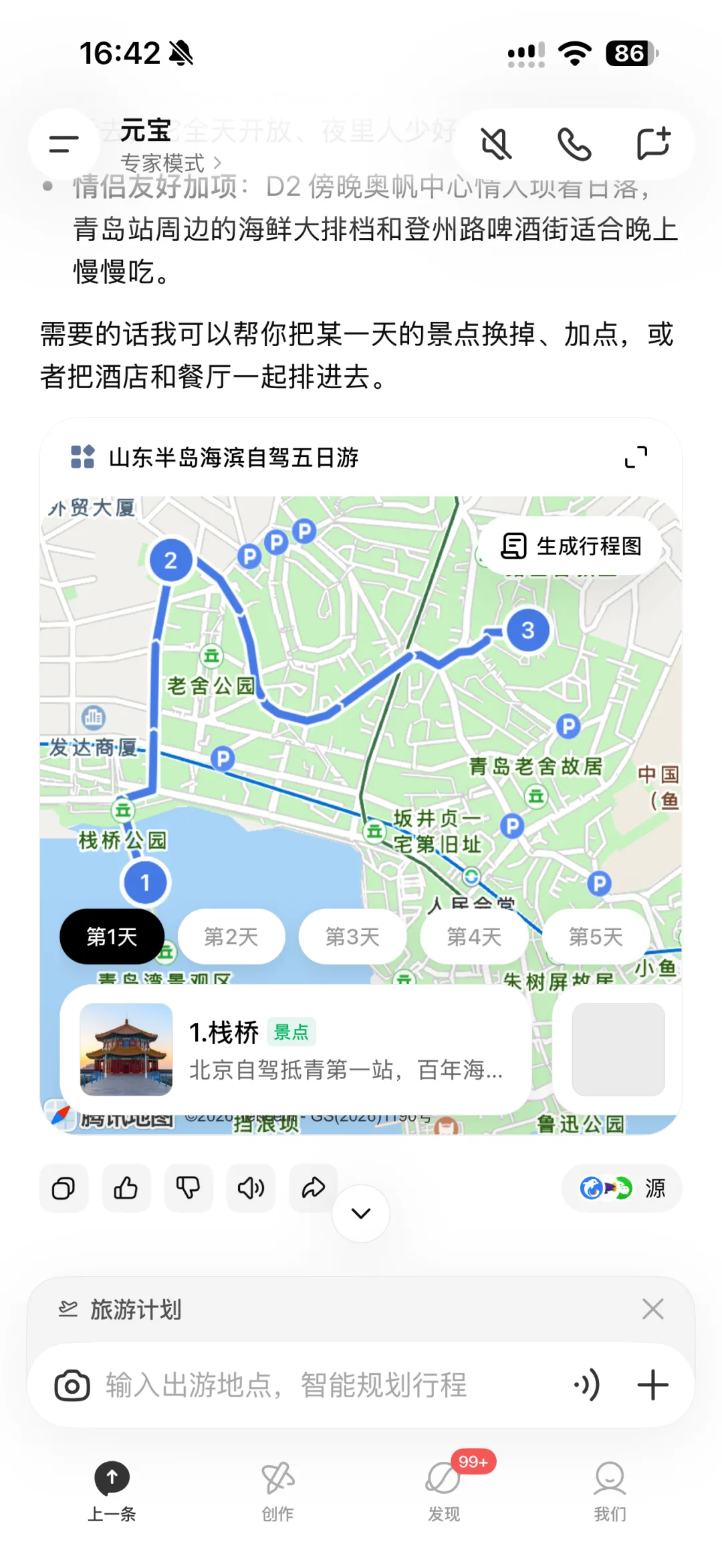Expand the trip map to fullscreen
The height and width of the screenshot is (1568, 722).
tap(636, 457)
